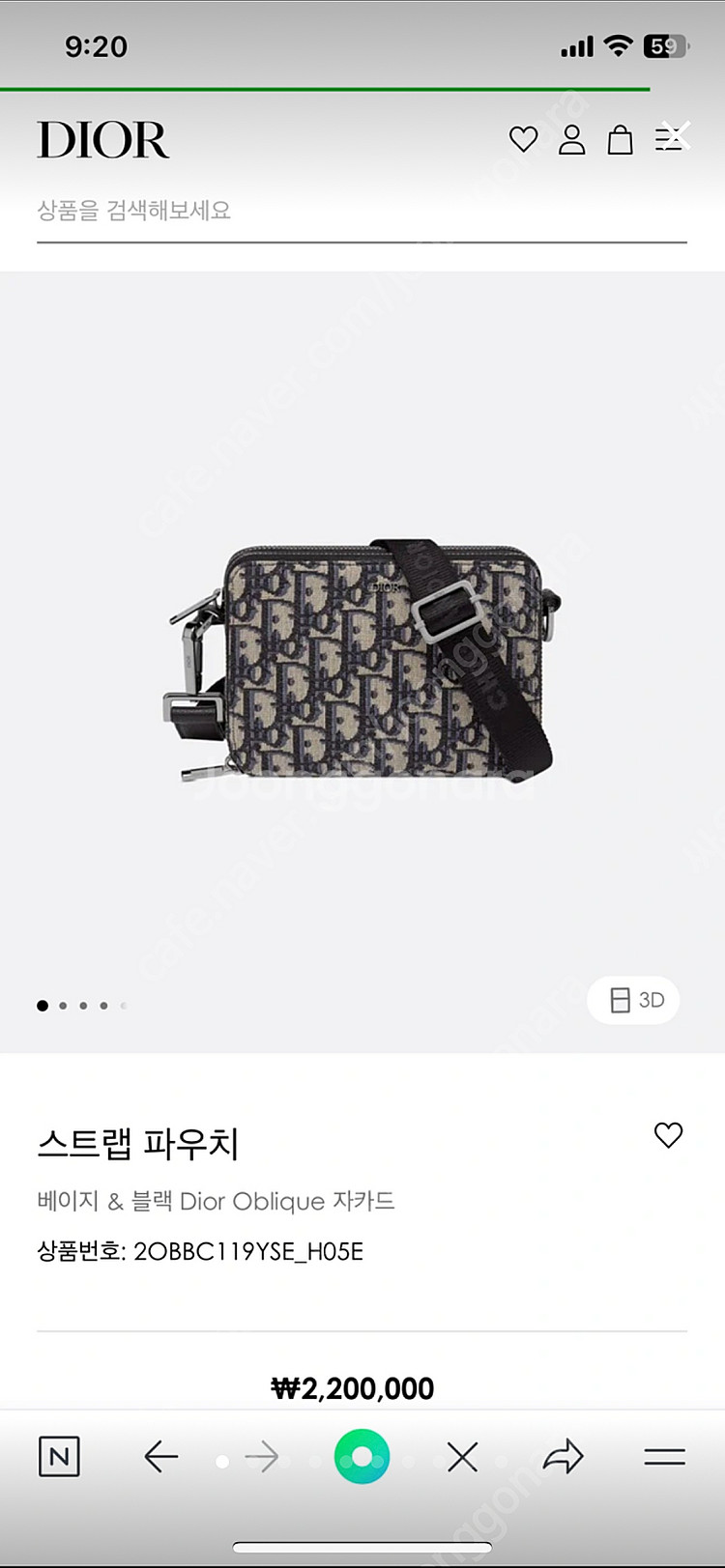The height and width of the screenshot is (1568, 725).
Task: Select the second carousel dot
Action: (x=62, y=1005)
